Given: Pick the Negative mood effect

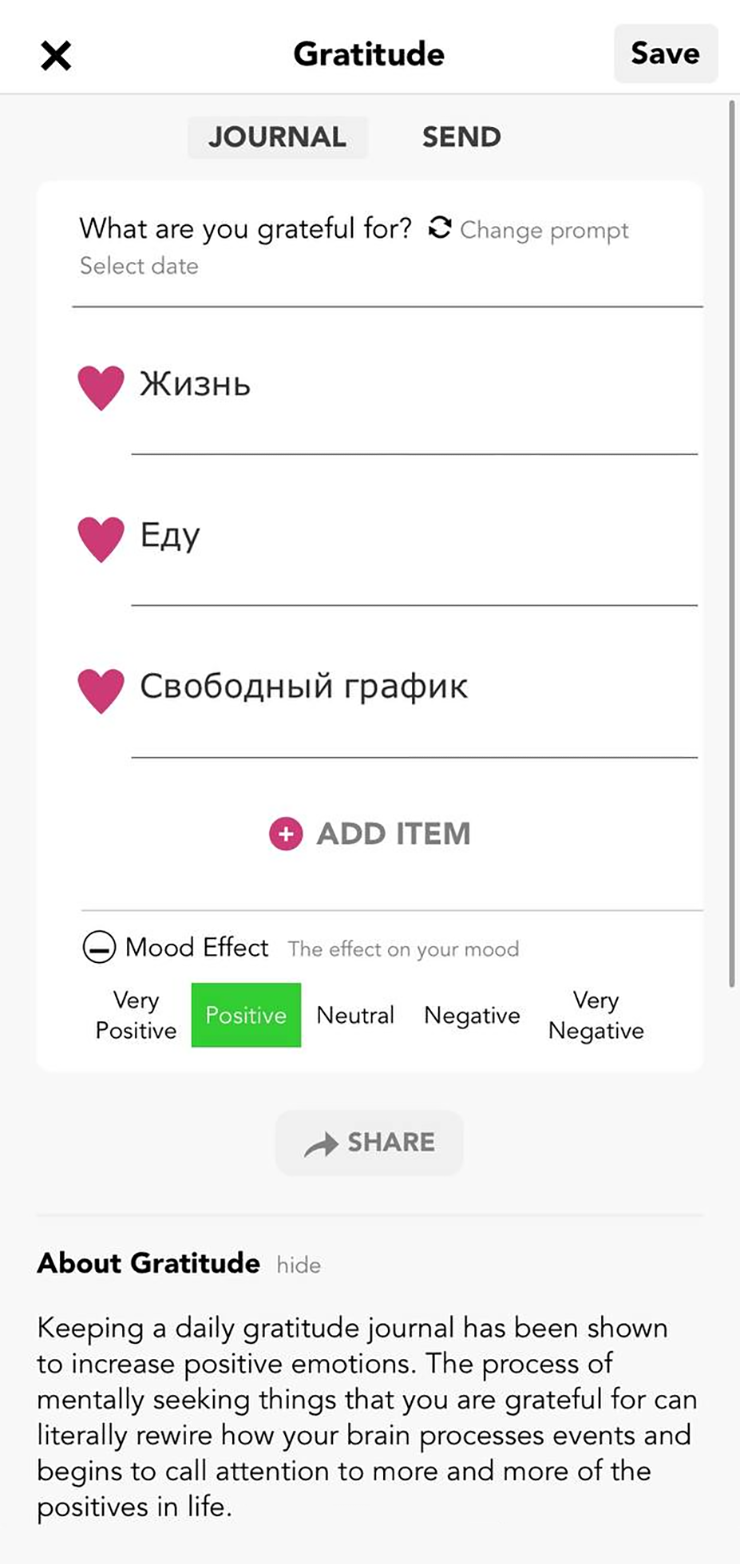Looking at the screenshot, I should pyautogui.click(x=472, y=1015).
